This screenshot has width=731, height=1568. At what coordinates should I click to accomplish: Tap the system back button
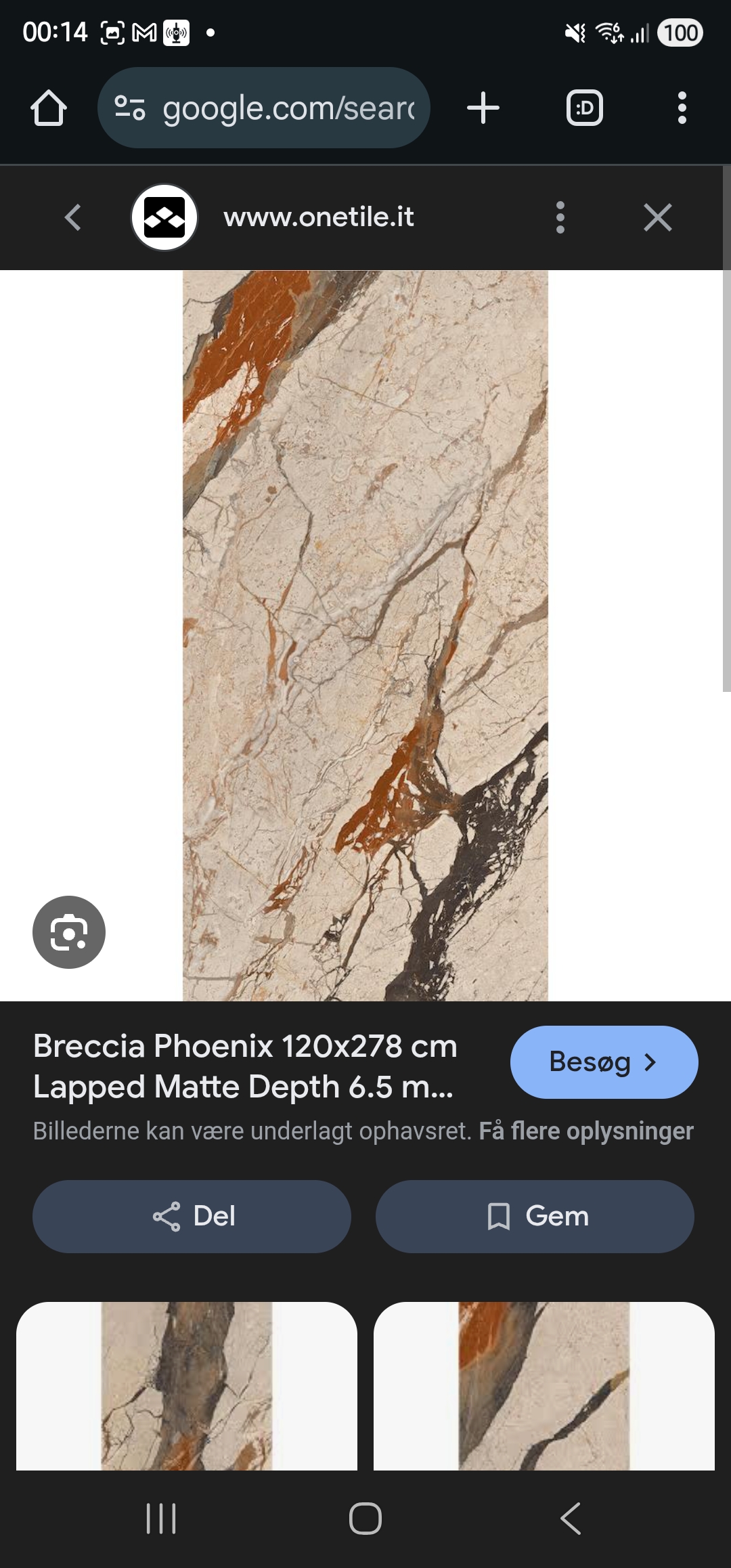[x=571, y=1519]
